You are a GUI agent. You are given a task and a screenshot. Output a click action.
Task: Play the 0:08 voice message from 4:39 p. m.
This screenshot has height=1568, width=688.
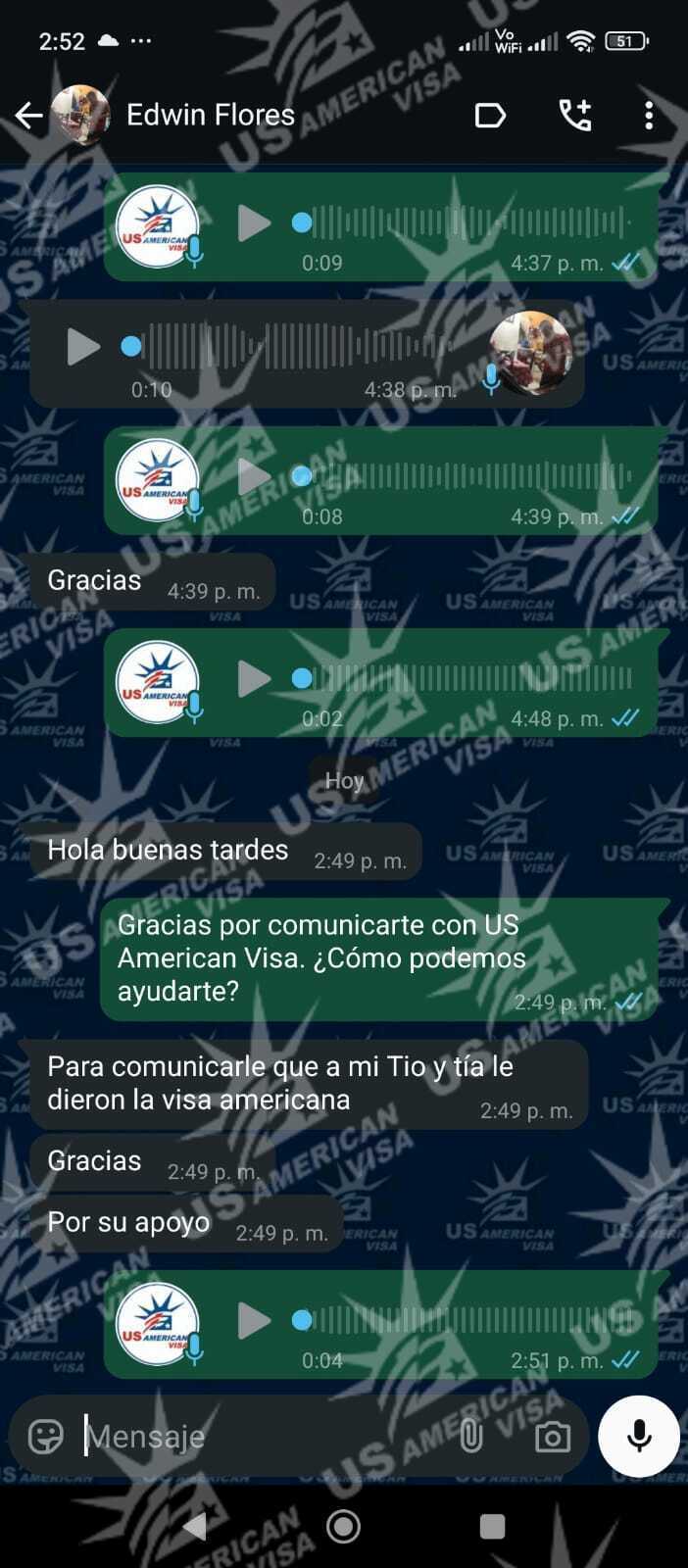pos(254,477)
